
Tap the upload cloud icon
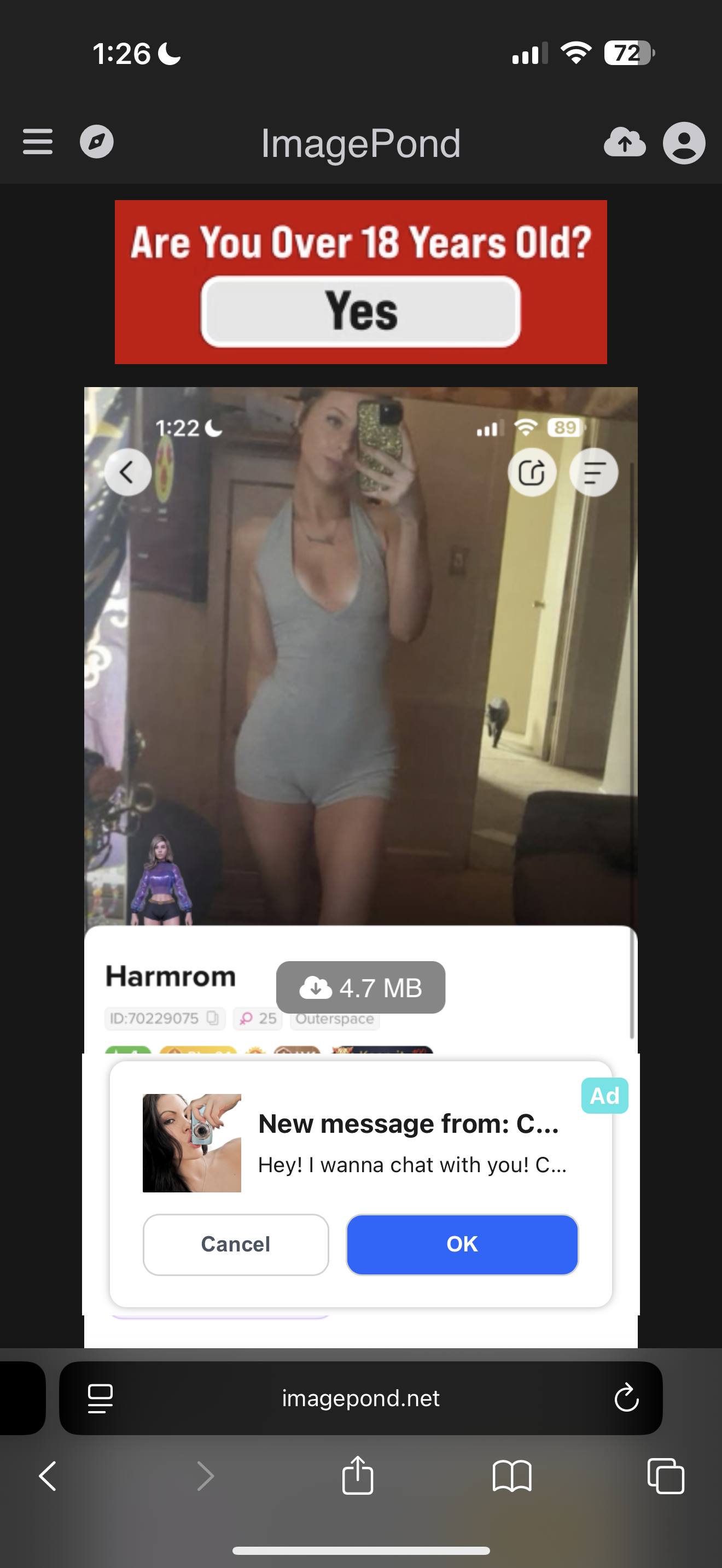(625, 143)
